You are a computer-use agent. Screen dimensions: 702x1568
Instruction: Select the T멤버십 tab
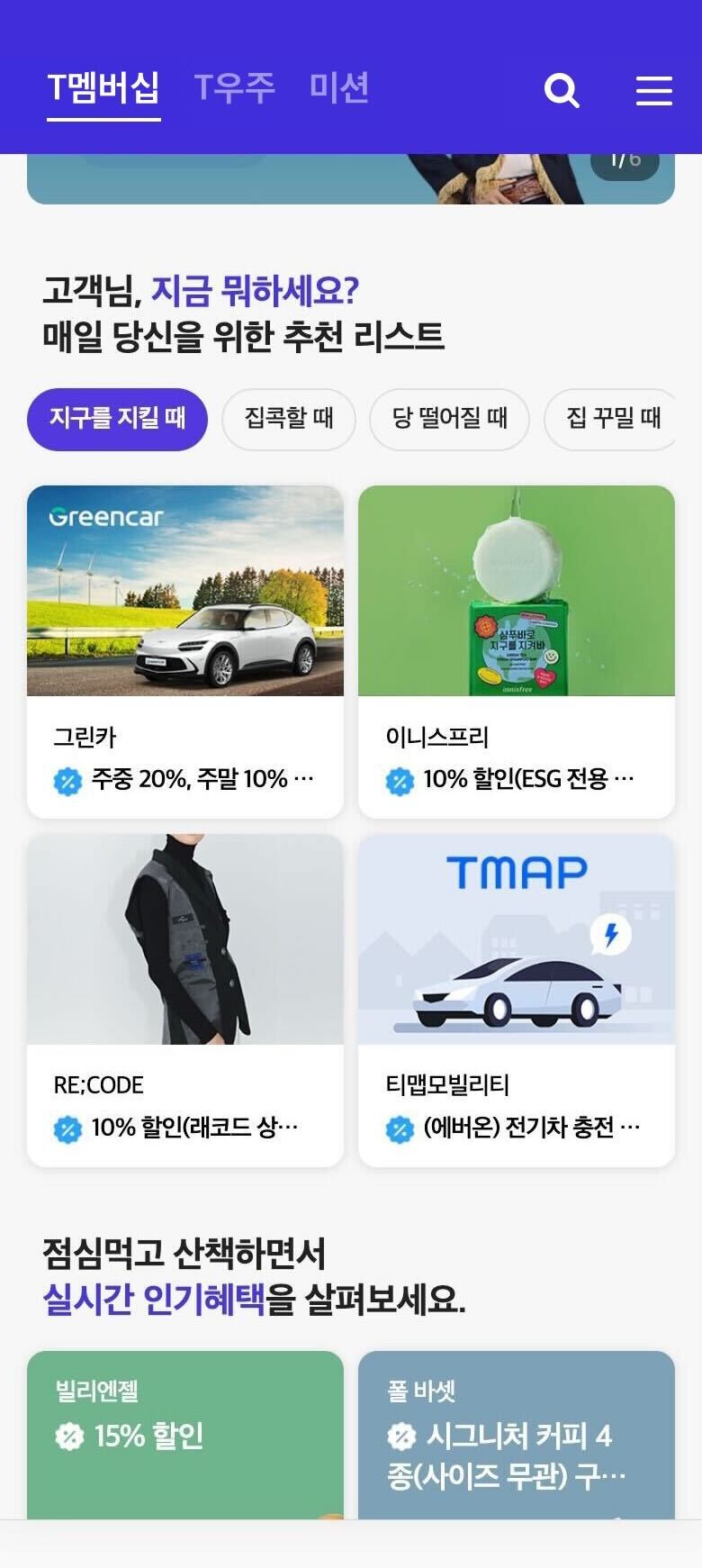coord(103,88)
